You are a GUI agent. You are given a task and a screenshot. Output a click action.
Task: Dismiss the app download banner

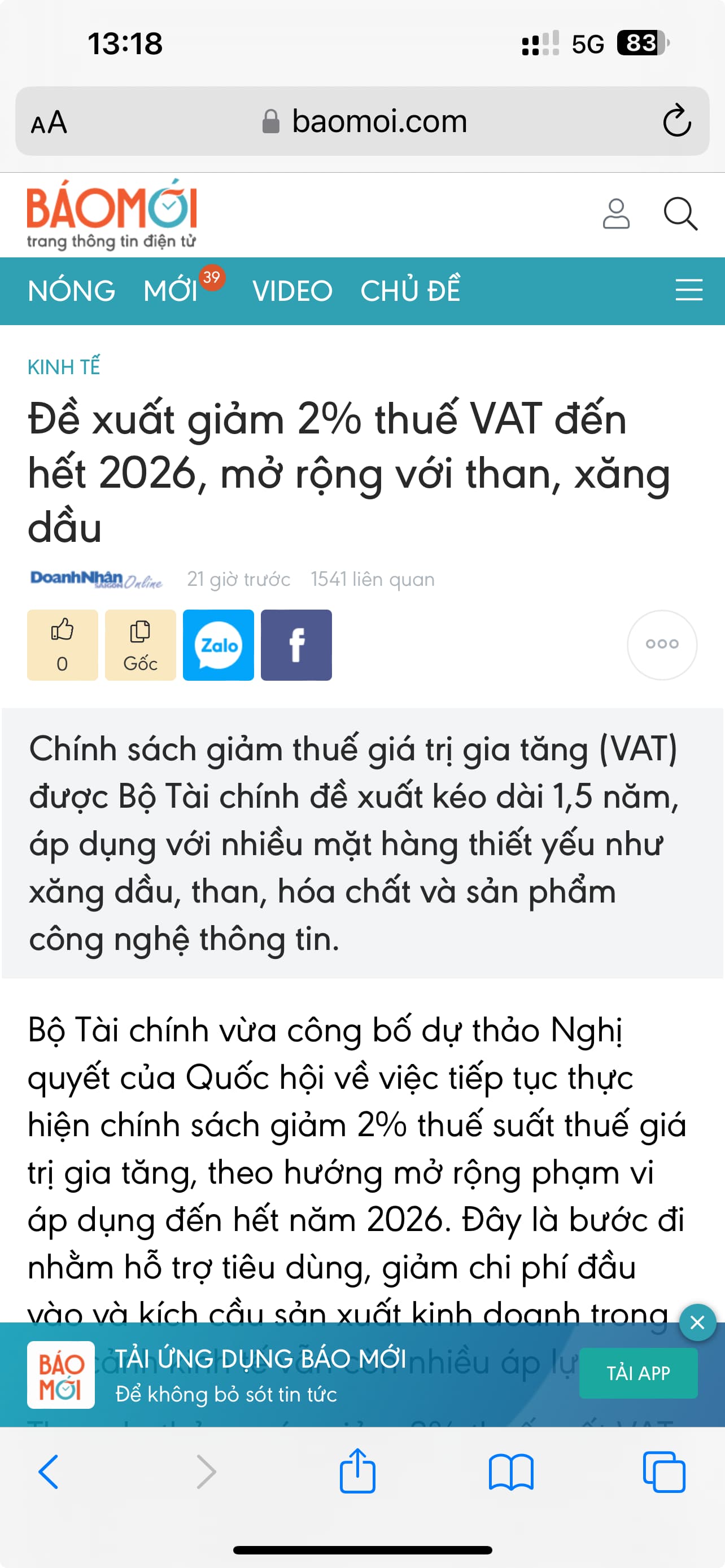coord(697,1322)
